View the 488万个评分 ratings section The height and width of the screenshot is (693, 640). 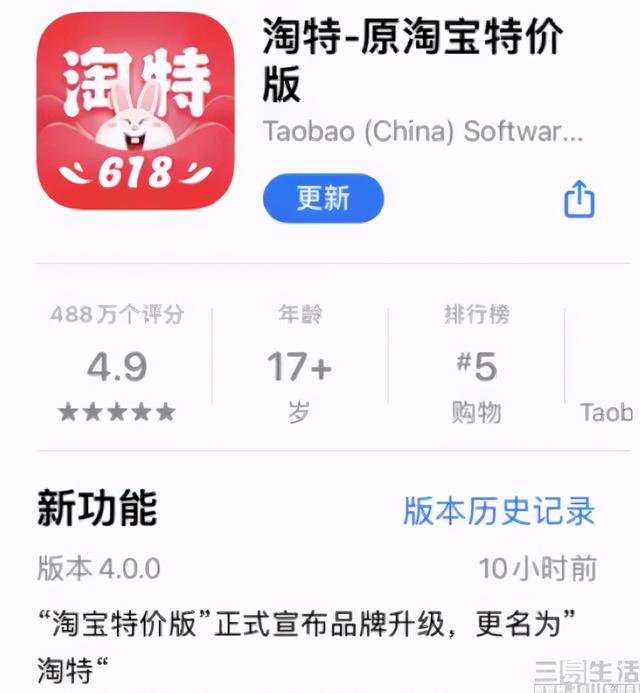[x=117, y=365]
